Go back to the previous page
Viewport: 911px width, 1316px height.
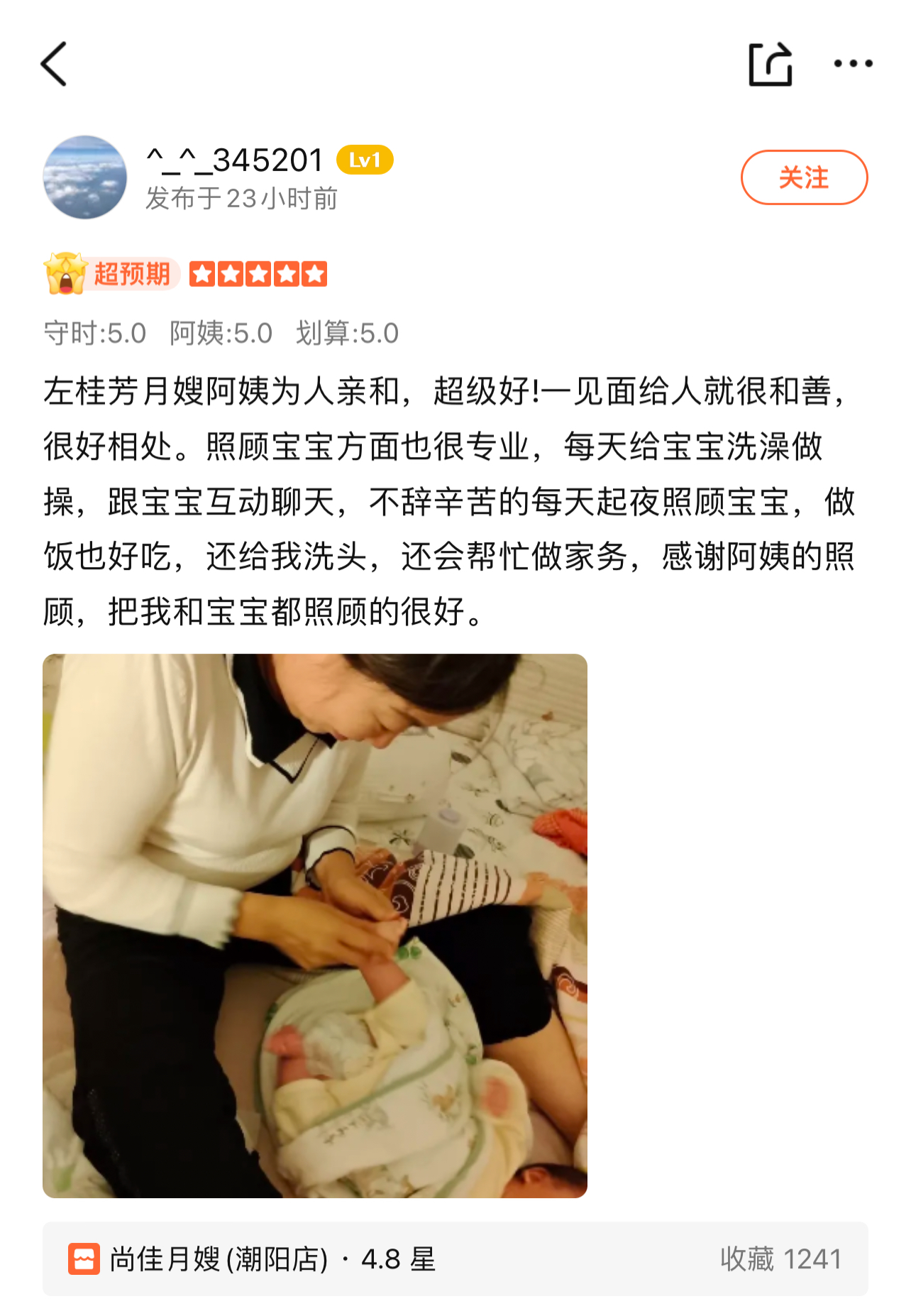pyautogui.click(x=54, y=64)
